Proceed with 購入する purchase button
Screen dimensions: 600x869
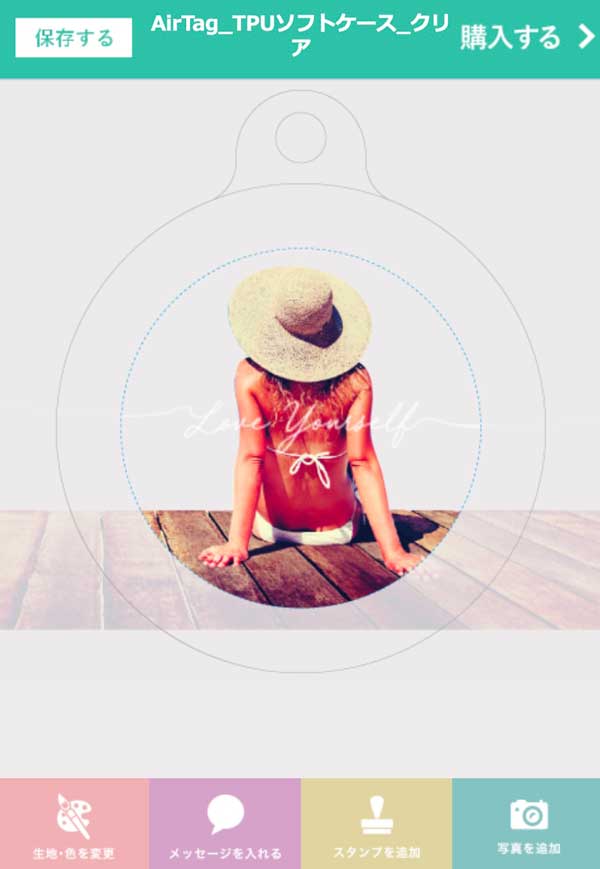(527, 38)
